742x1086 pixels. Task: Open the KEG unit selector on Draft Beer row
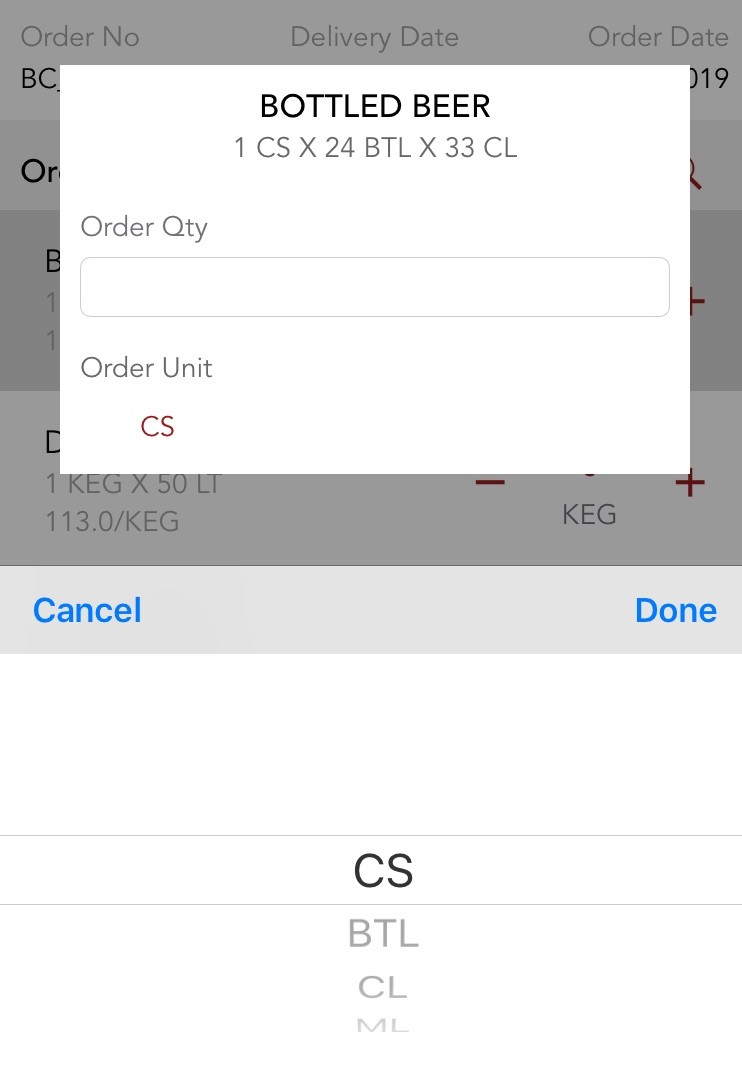point(589,514)
